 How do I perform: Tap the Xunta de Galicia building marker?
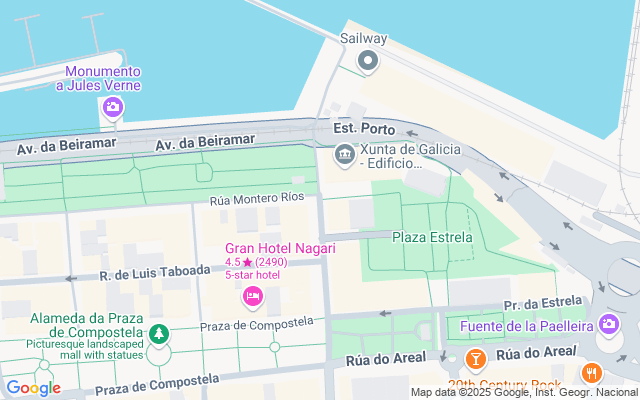[345, 154]
